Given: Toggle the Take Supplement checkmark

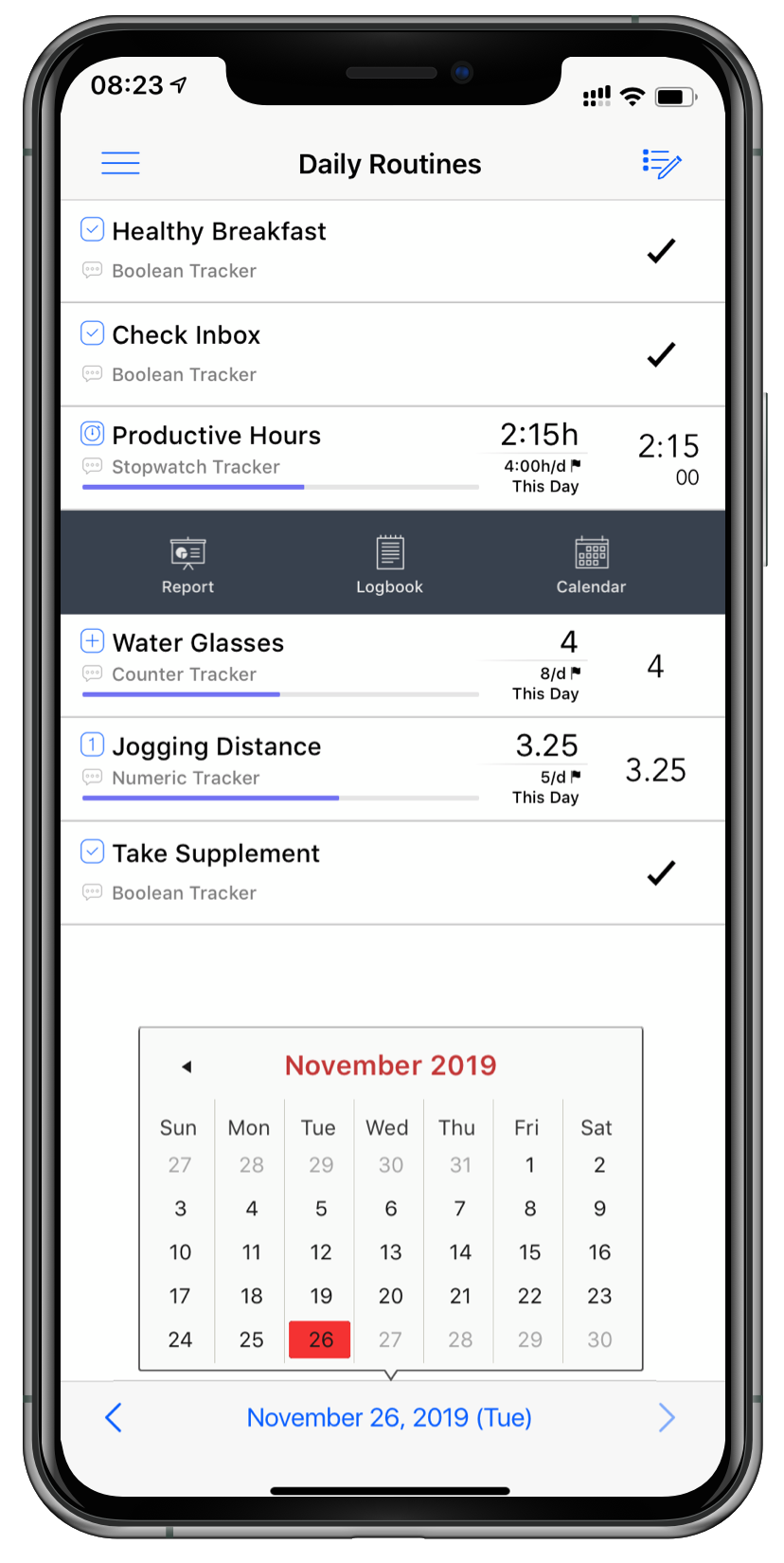Looking at the screenshot, I should [661, 872].
